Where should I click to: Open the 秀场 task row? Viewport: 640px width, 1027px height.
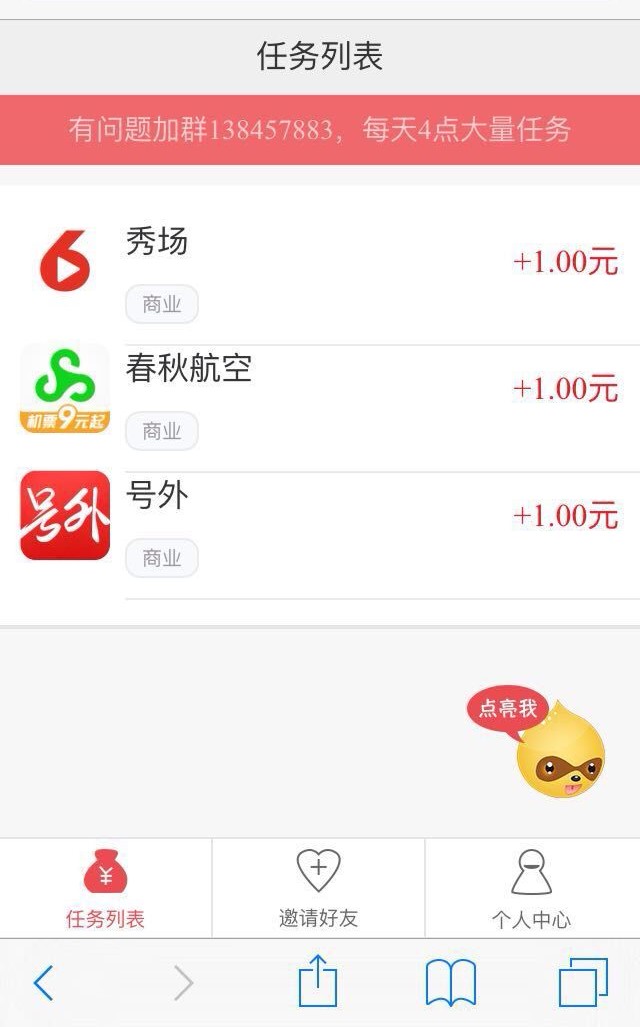320,265
